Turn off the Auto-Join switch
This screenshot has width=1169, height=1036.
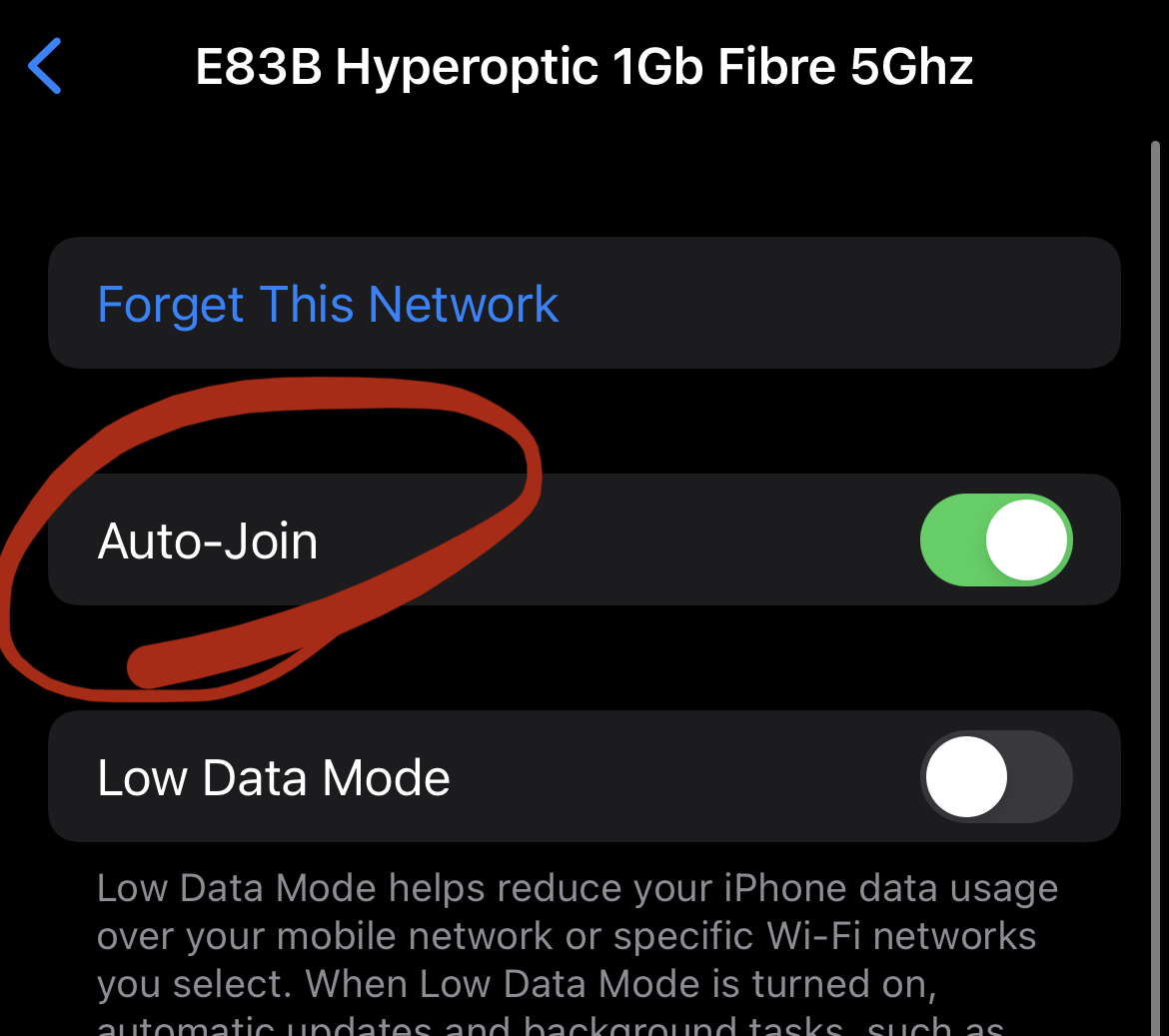(995, 539)
